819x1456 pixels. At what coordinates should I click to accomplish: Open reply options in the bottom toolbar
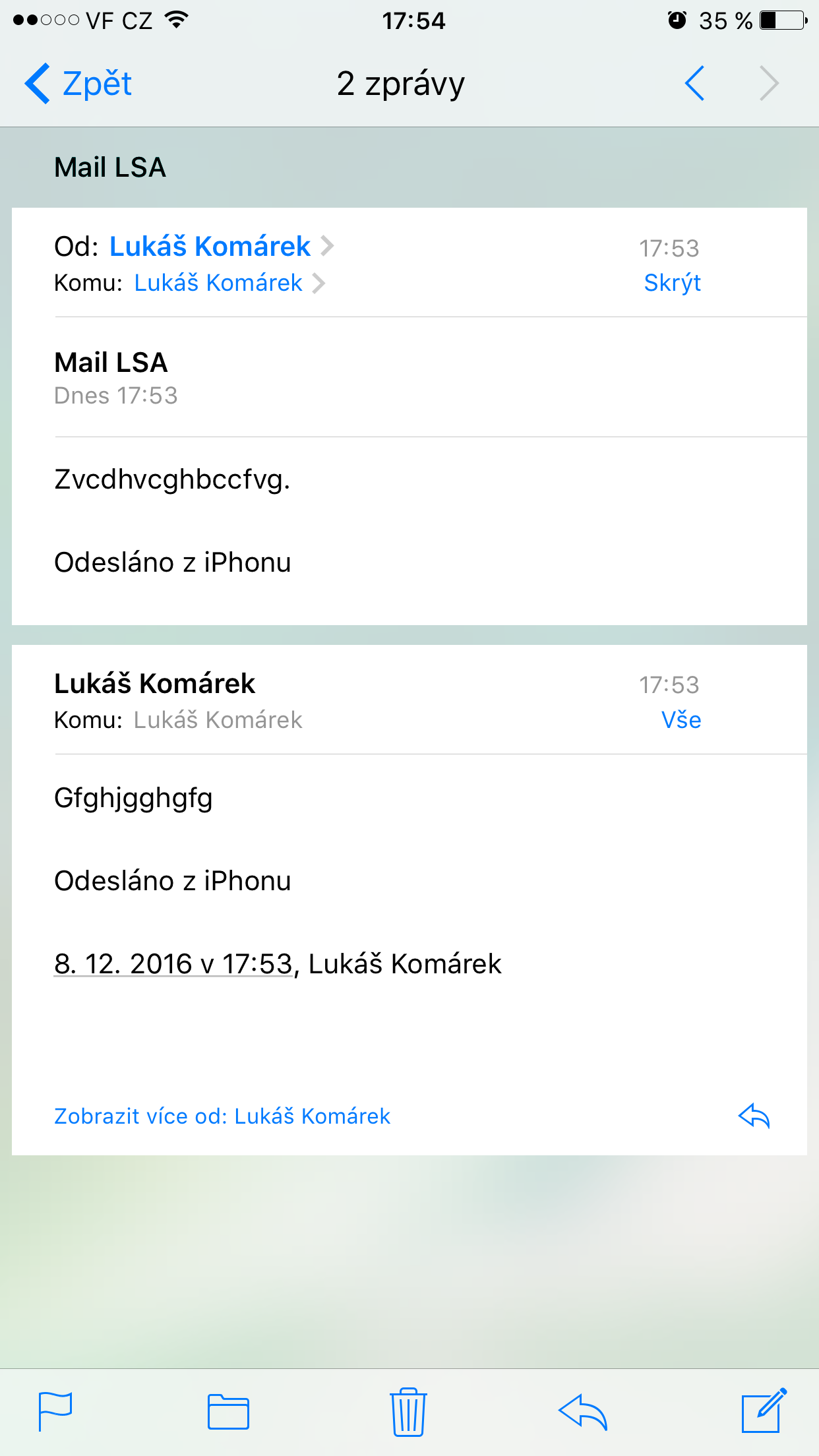click(582, 1412)
